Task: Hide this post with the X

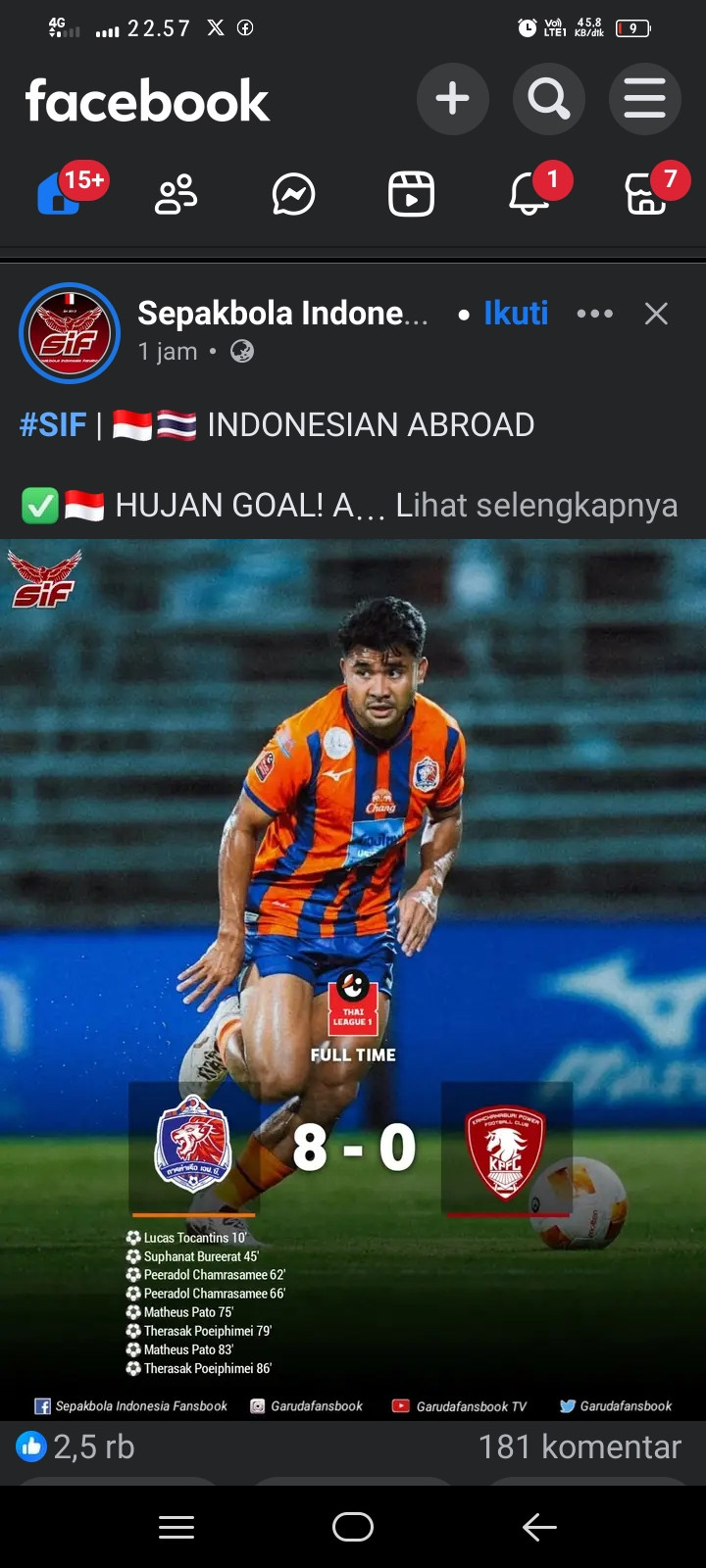Action: coord(656,314)
